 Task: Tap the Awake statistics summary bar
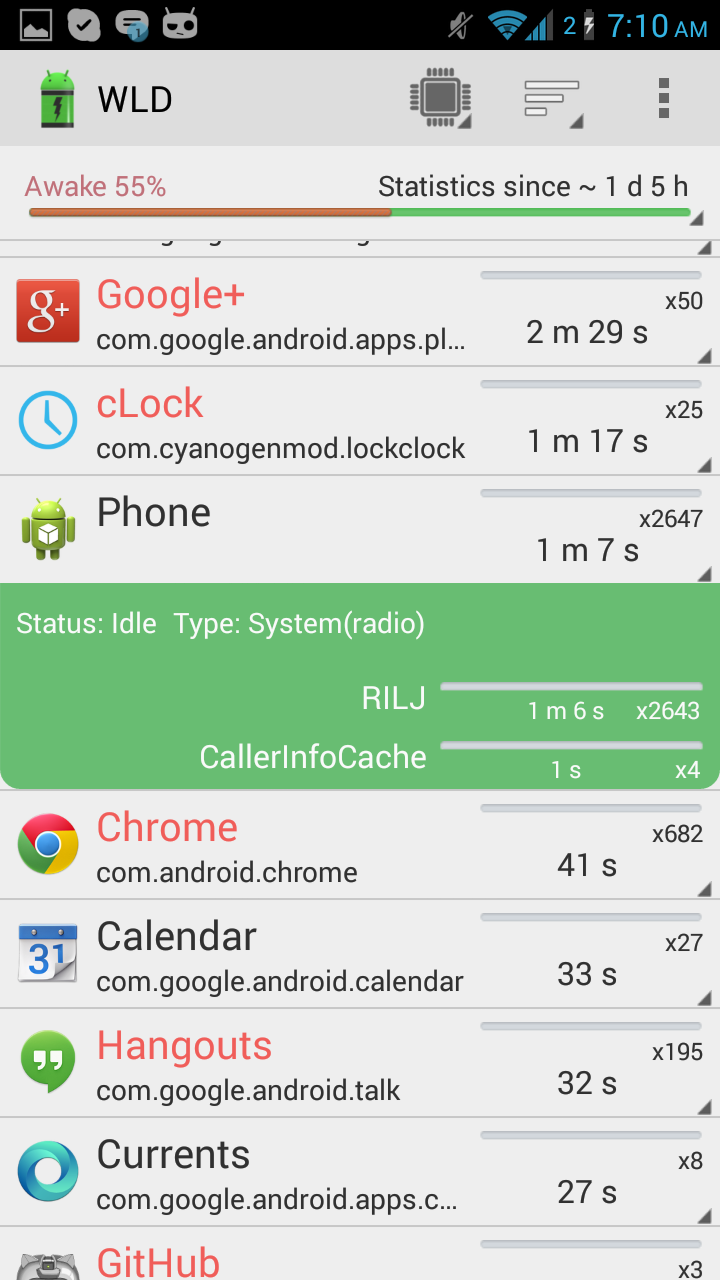(360, 194)
